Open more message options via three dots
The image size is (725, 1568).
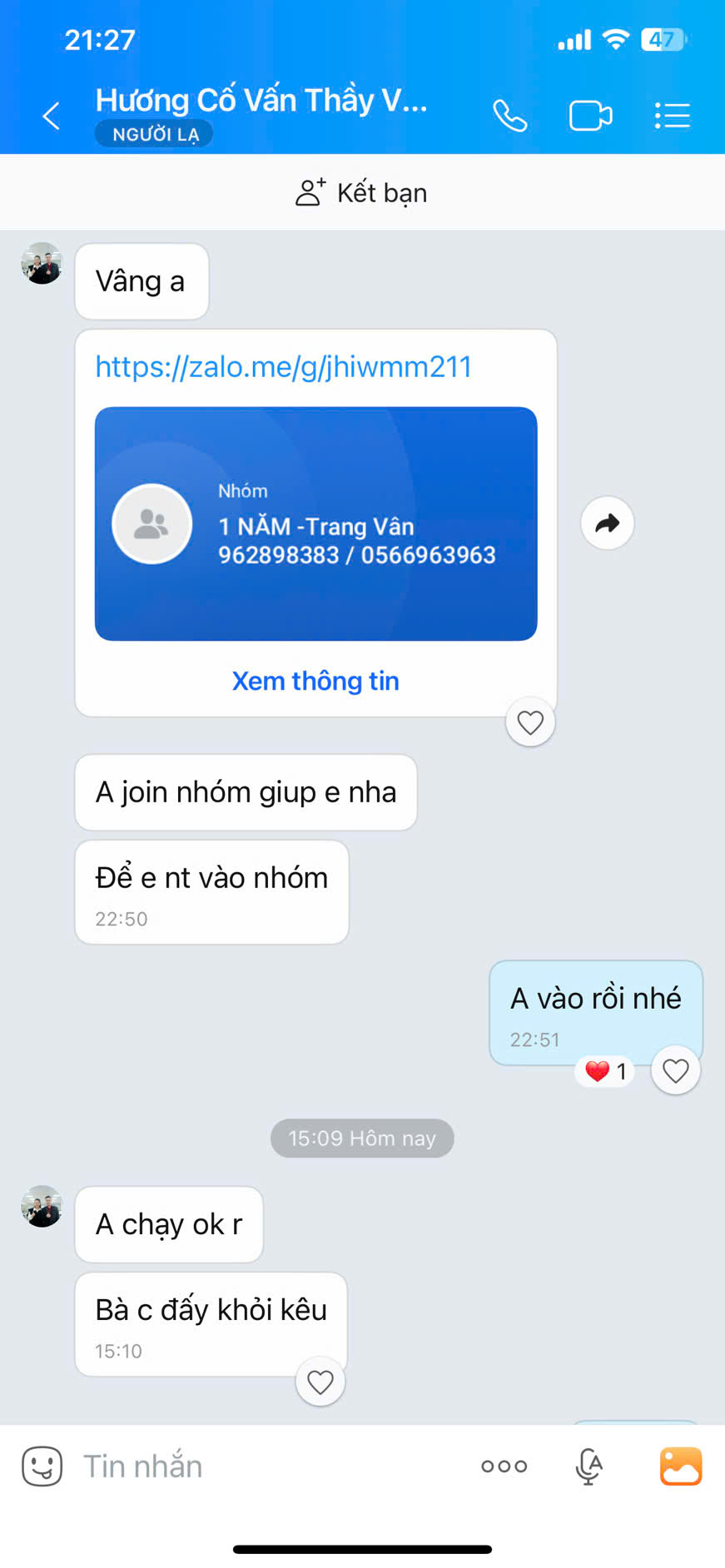pyautogui.click(x=503, y=1466)
